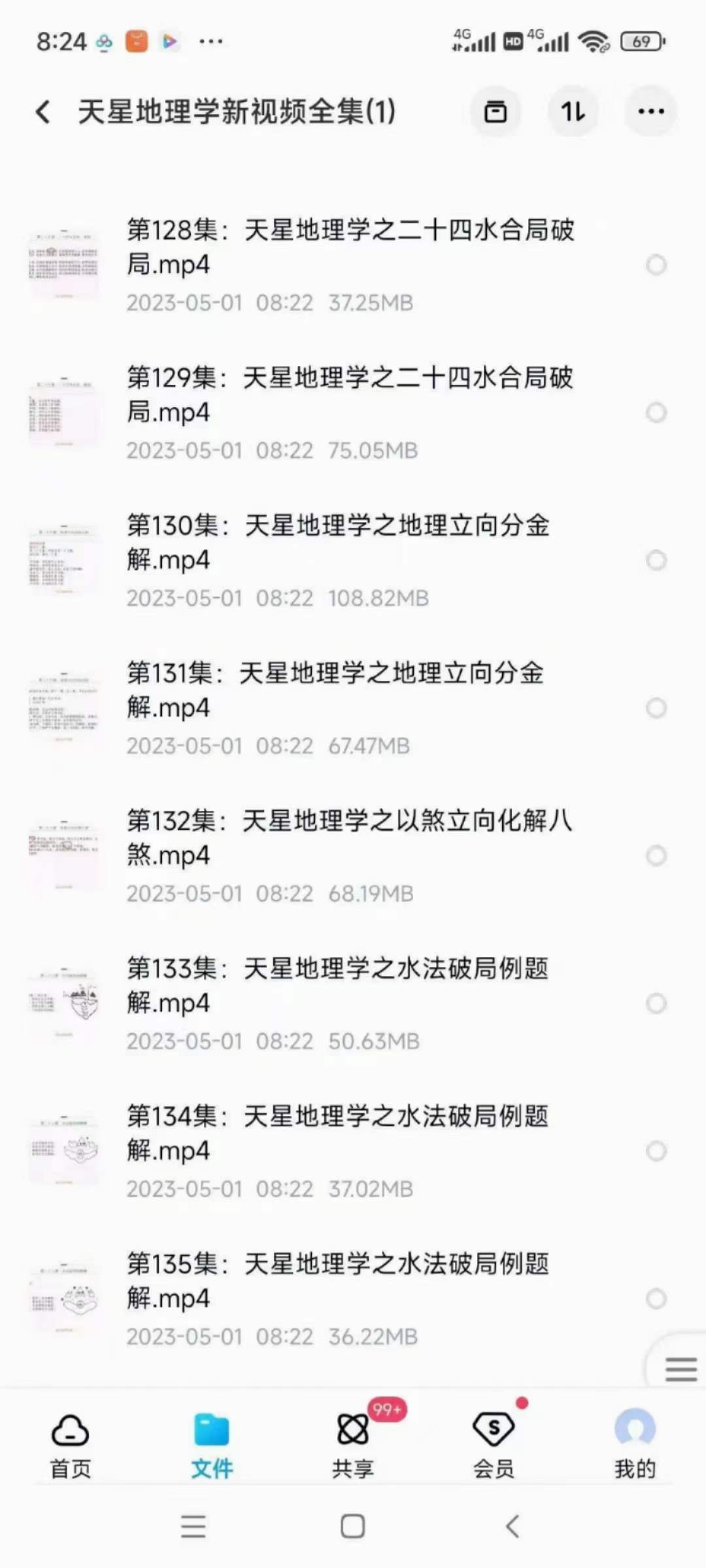Tap the floating list-view handle
This screenshot has width=706, height=1568.
[681, 1369]
